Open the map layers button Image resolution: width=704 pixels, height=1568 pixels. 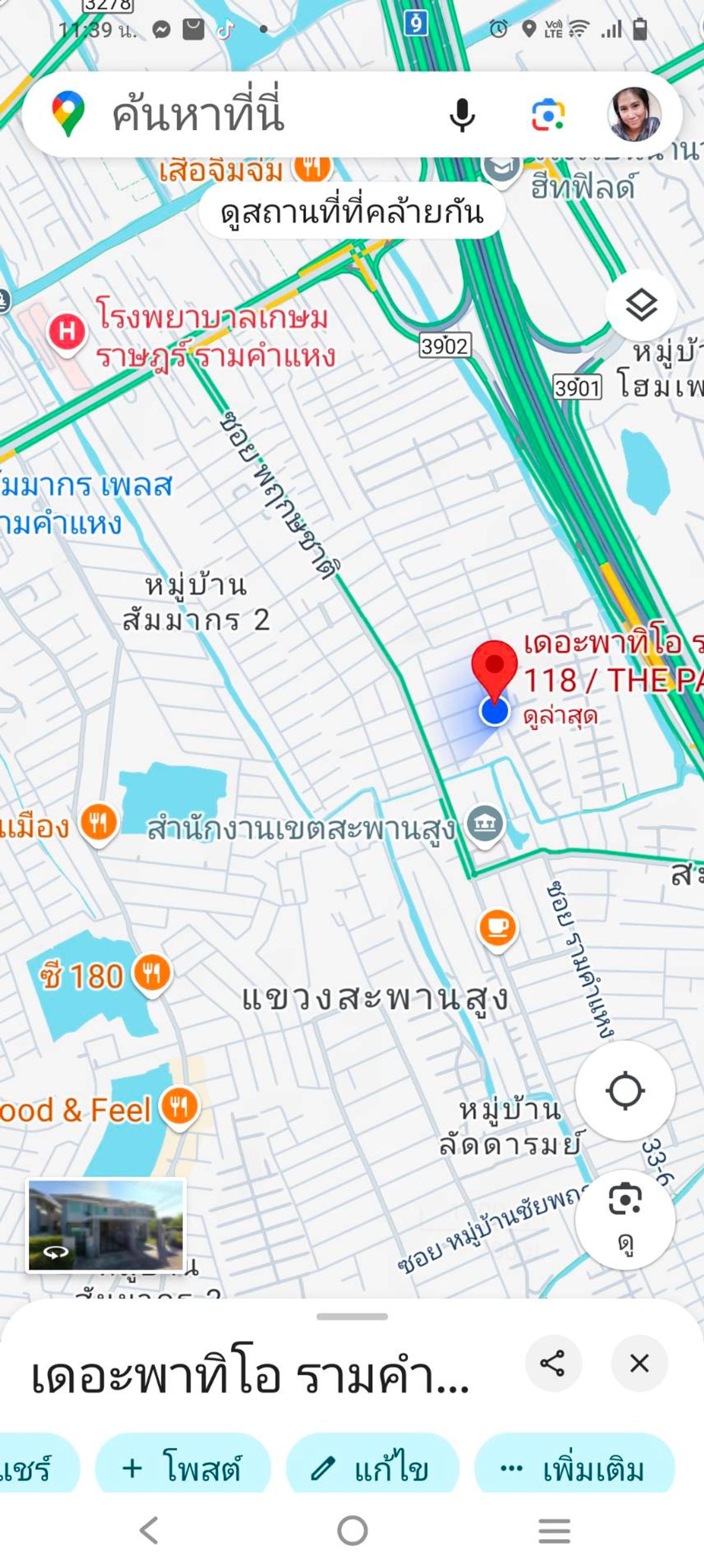[x=641, y=306]
